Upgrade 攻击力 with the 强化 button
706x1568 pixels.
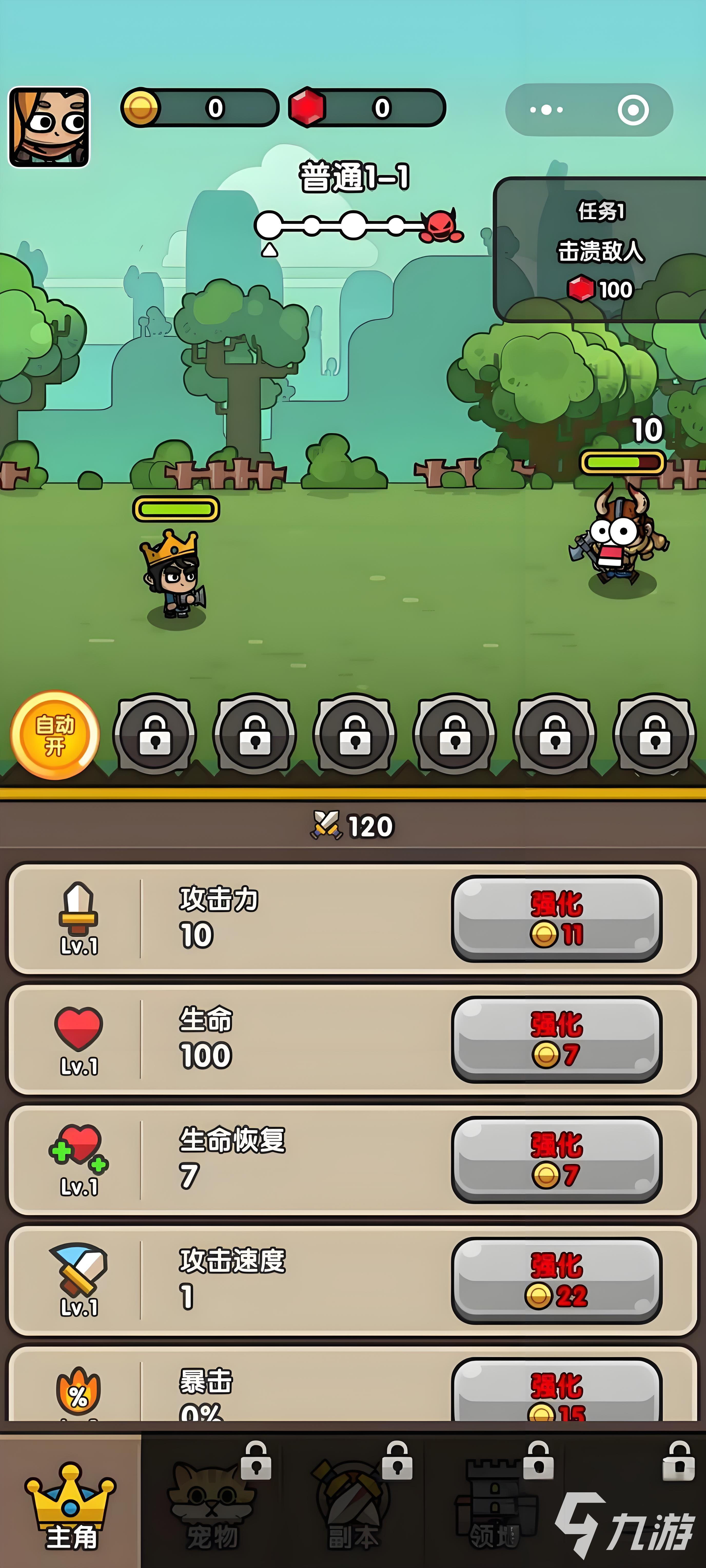pos(556,918)
